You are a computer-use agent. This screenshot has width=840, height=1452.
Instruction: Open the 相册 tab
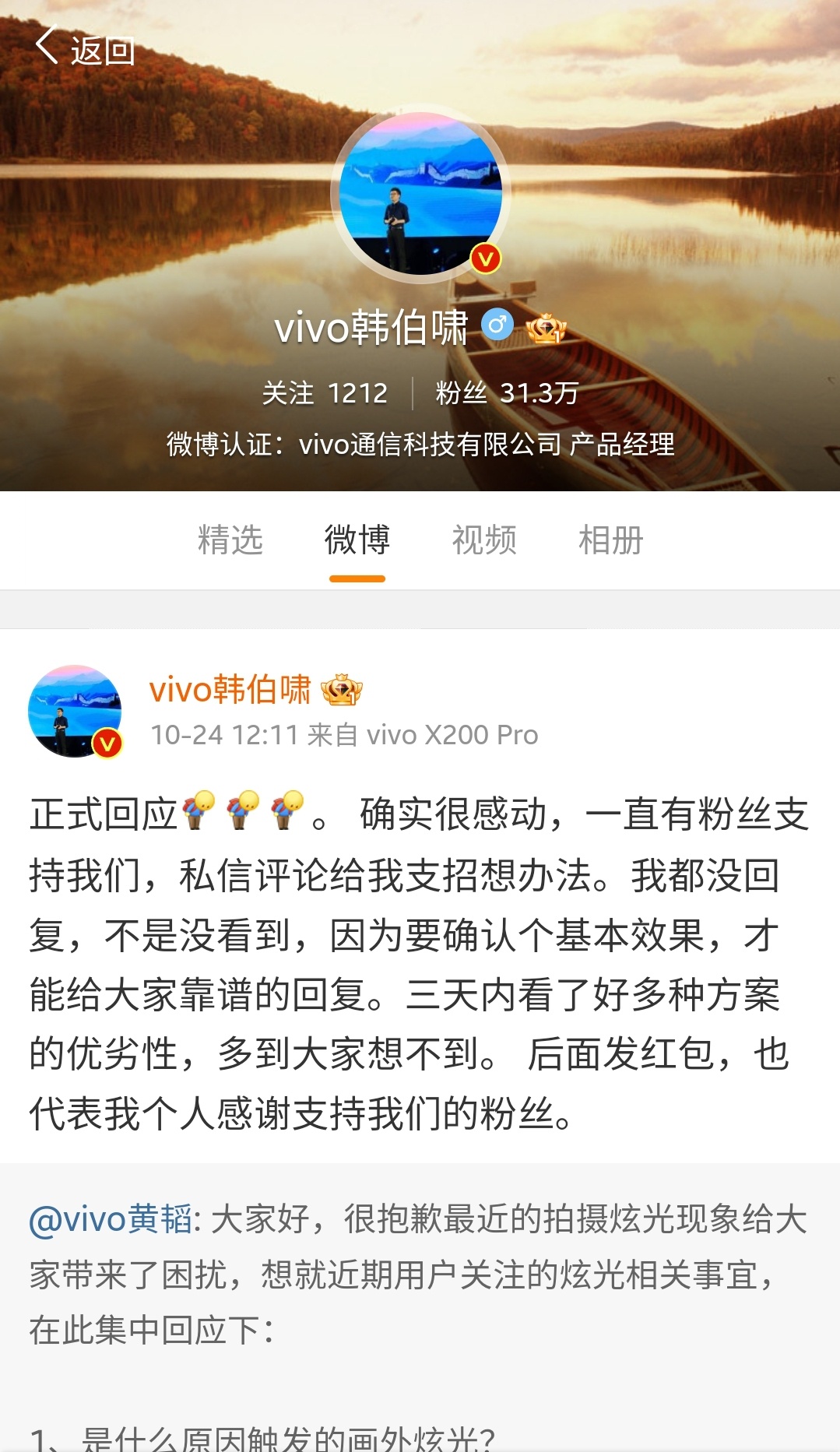tap(611, 540)
